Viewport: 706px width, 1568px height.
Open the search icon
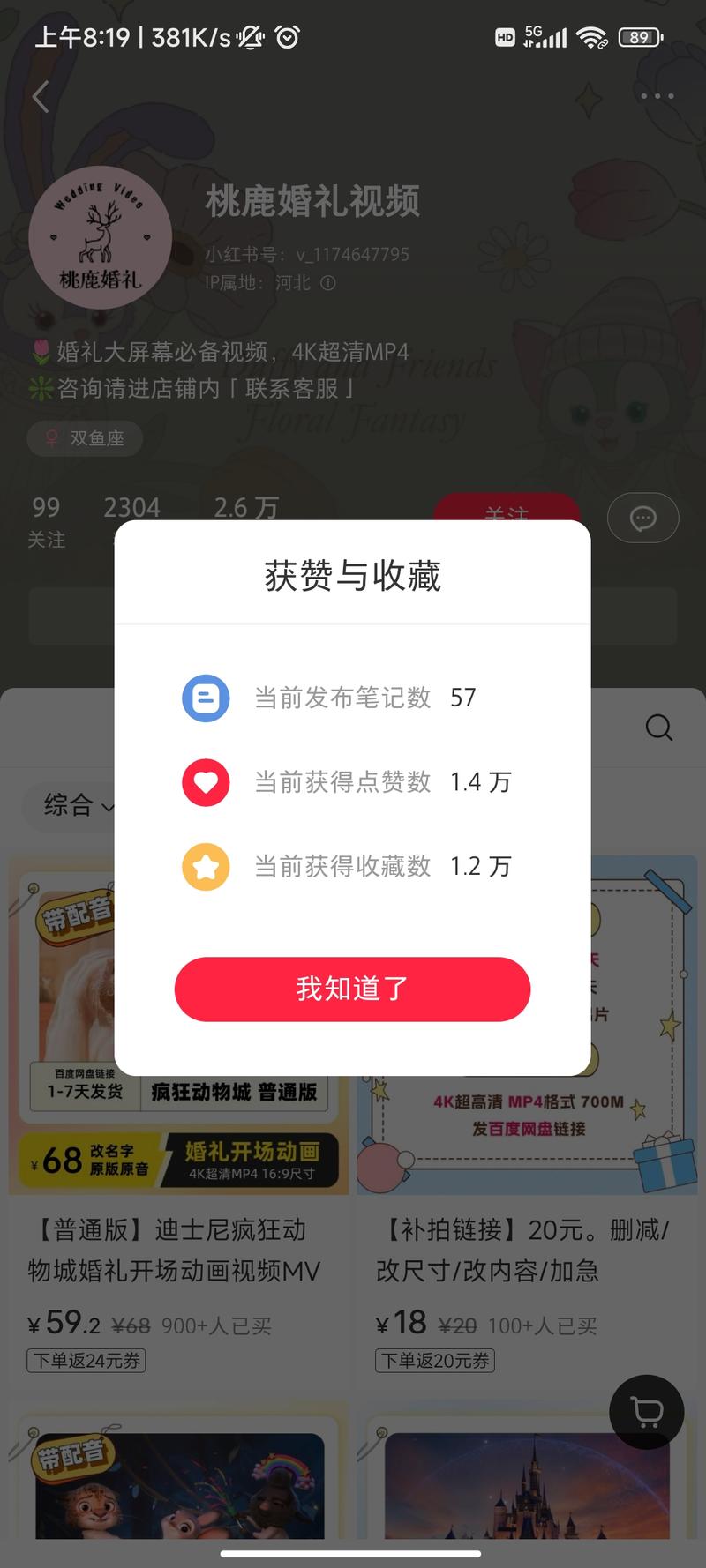click(658, 728)
